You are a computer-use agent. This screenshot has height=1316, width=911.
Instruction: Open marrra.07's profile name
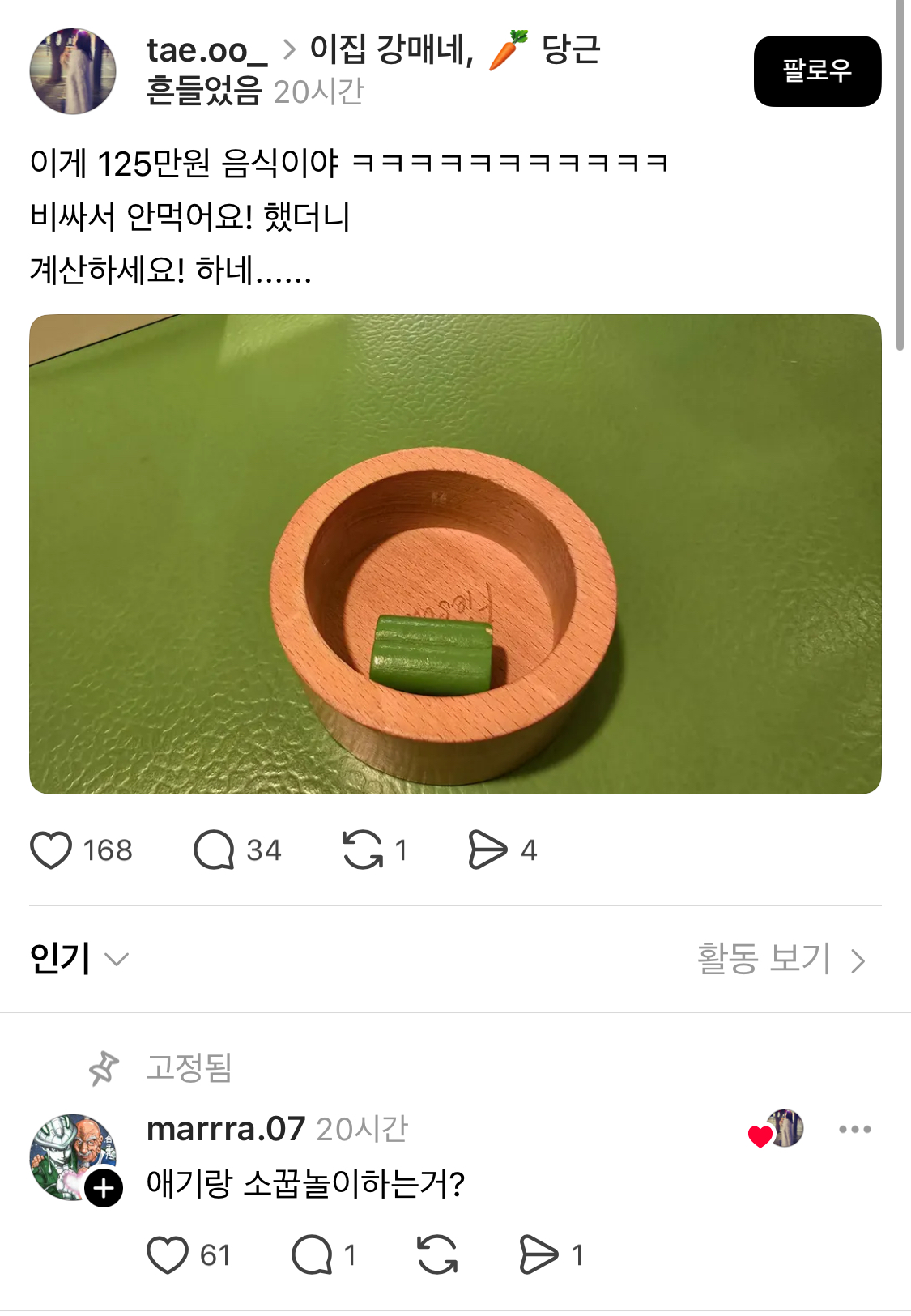225,1129
